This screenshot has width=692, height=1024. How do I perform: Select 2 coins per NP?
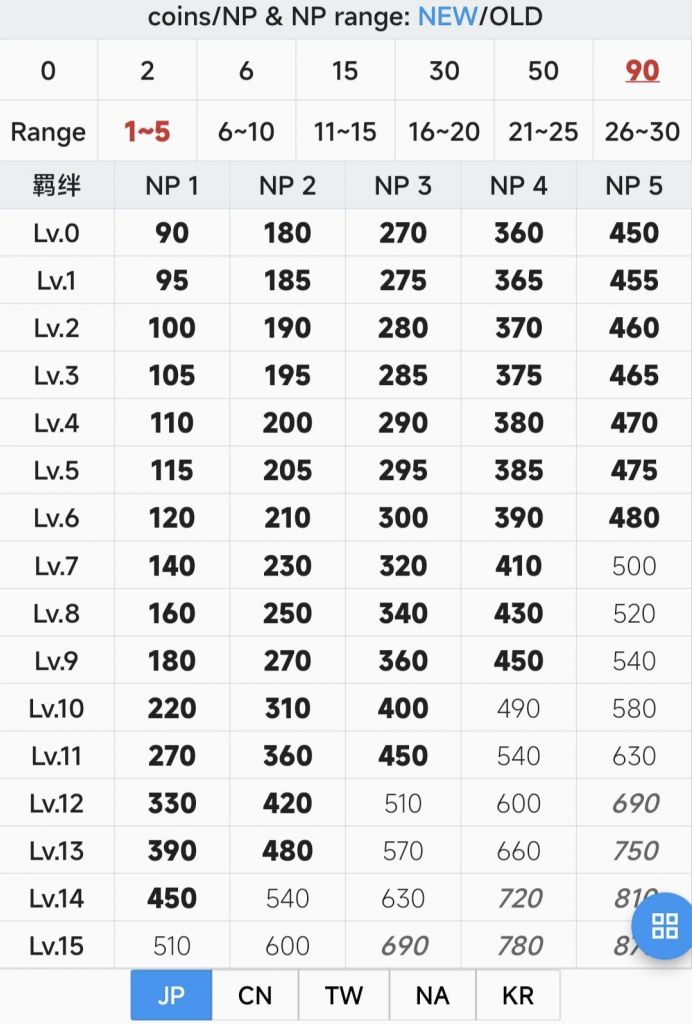[148, 70]
